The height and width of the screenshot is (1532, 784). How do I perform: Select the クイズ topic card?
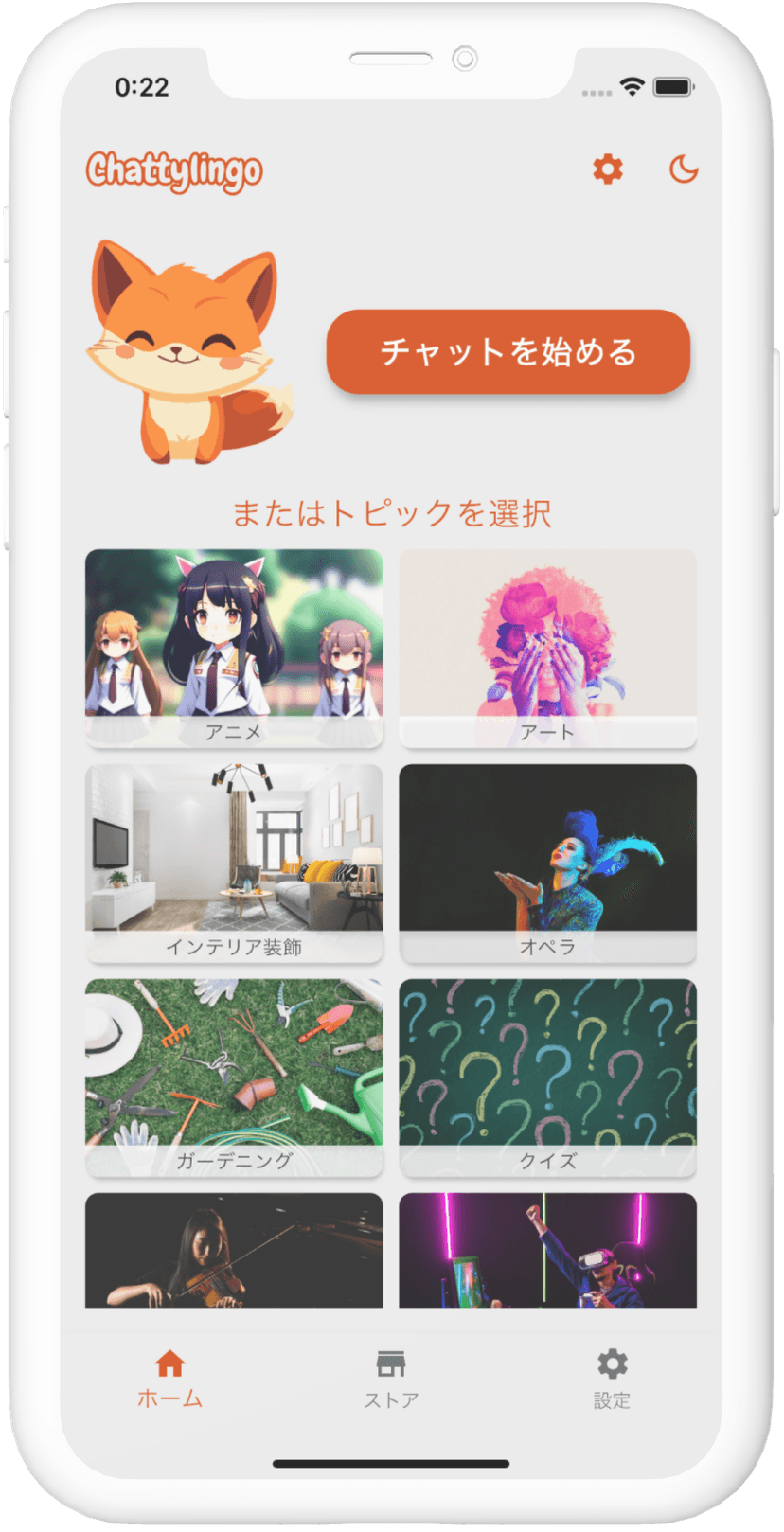[x=547, y=1078]
